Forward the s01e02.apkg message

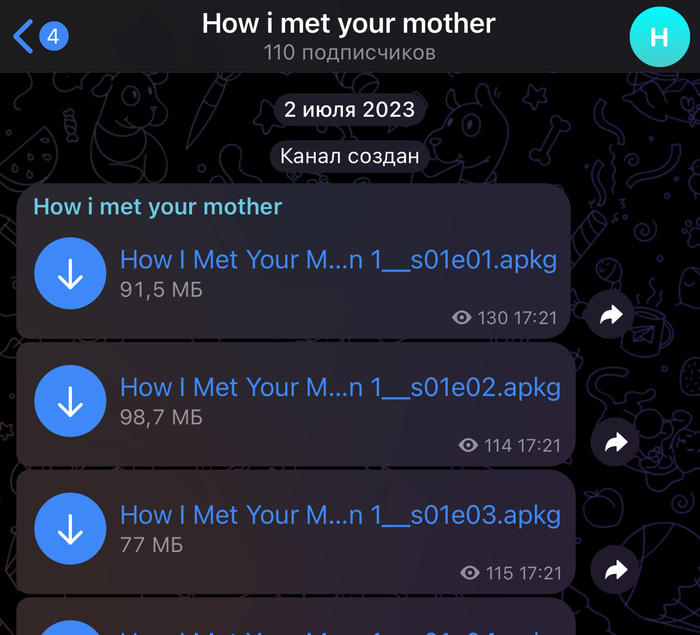pos(615,443)
